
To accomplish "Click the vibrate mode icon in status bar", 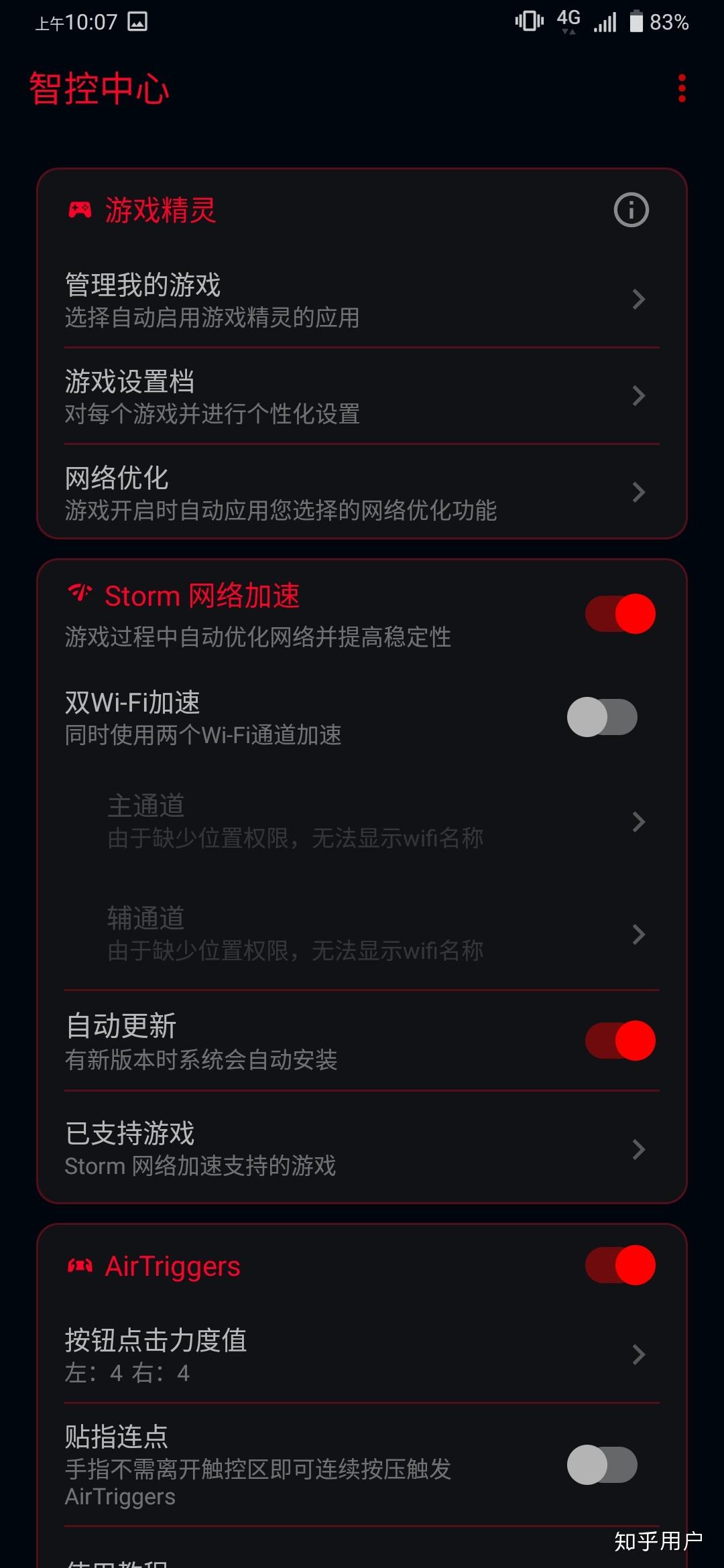I will tap(529, 22).
